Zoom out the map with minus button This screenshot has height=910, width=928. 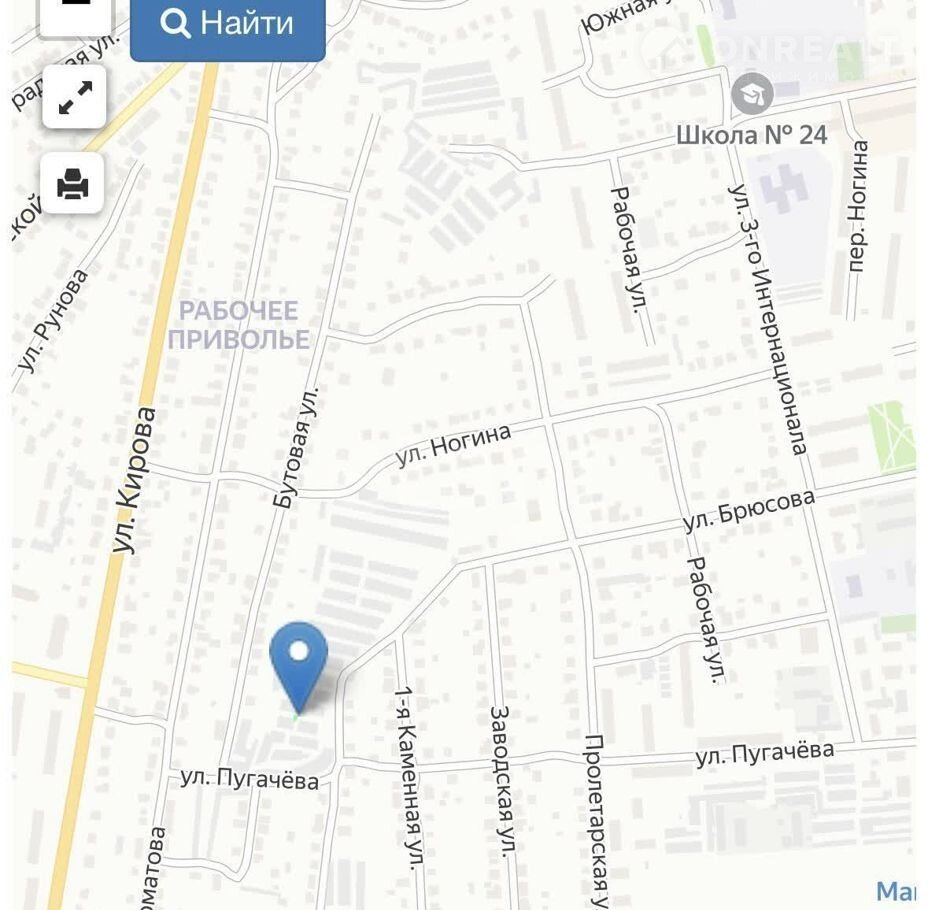pyautogui.click(x=74, y=10)
